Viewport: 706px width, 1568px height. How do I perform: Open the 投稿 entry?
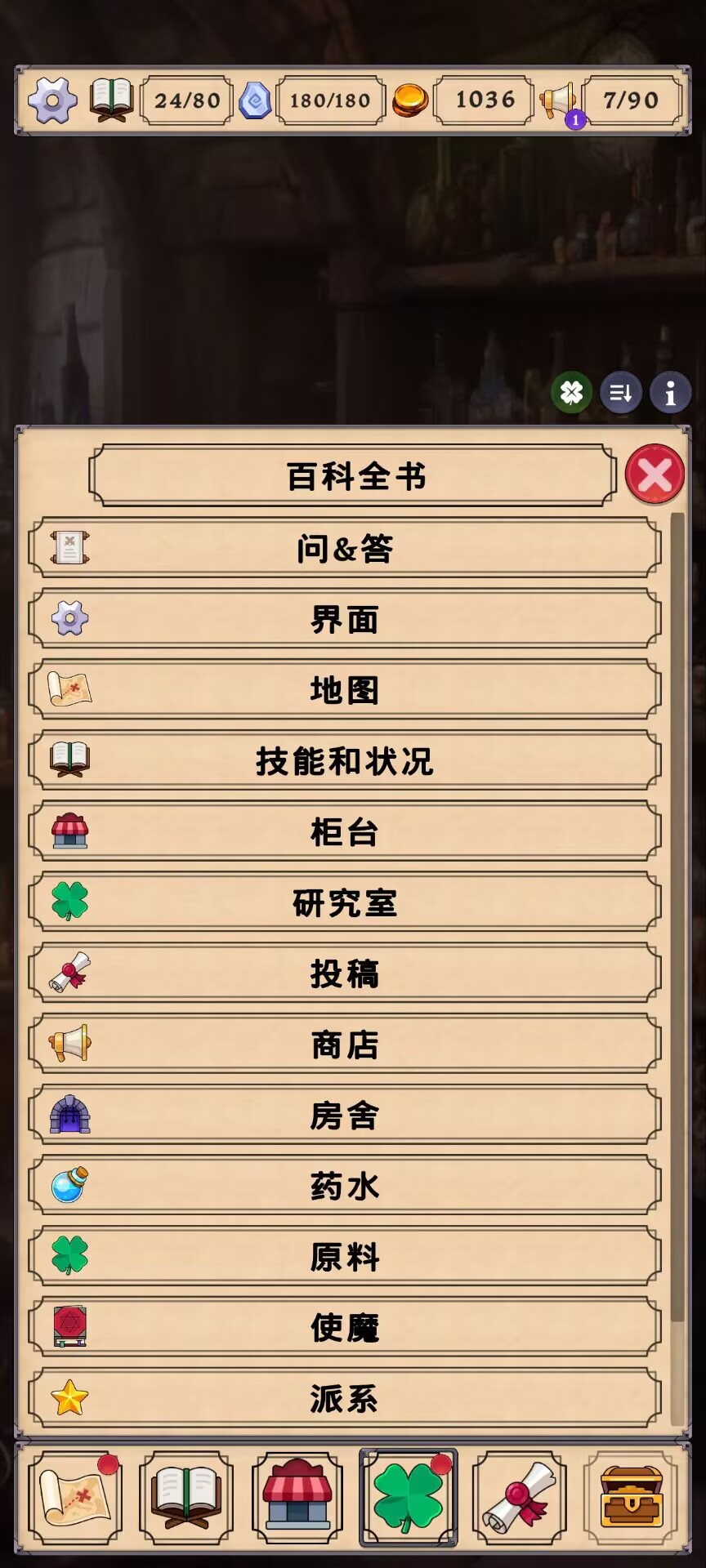[x=344, y=973]
